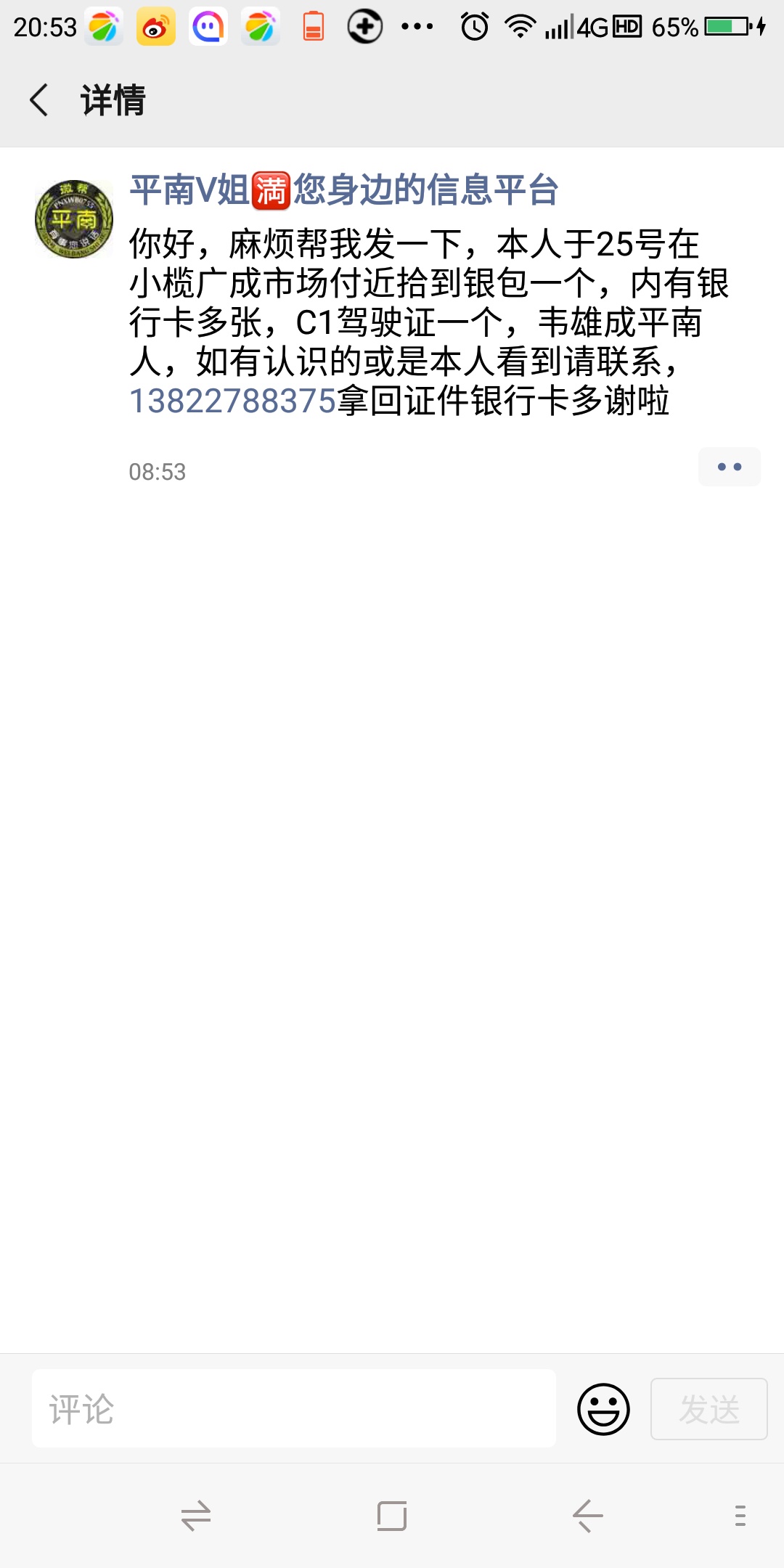Open recent apps from navigation bar
The image size is (784, 1568).
(392, 1516)
